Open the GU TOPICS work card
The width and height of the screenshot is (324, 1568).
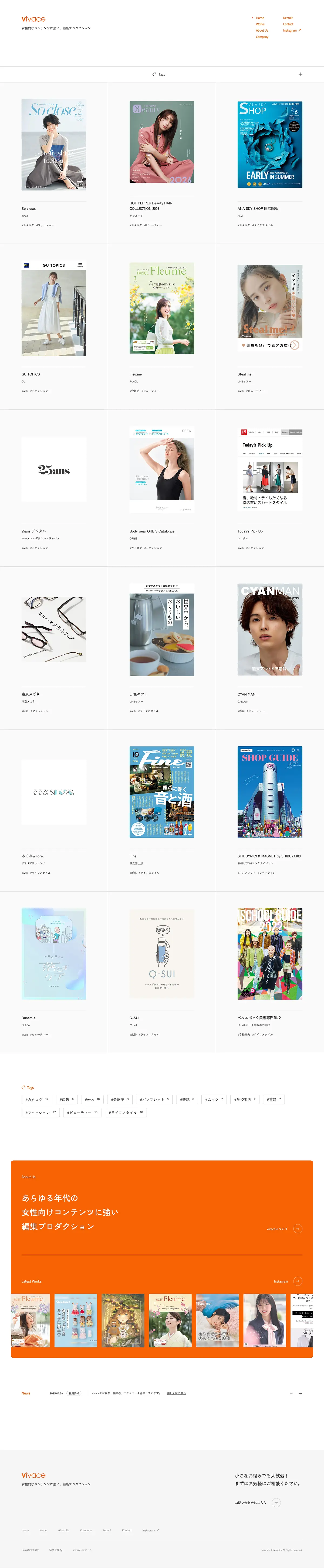click(54, 327)
